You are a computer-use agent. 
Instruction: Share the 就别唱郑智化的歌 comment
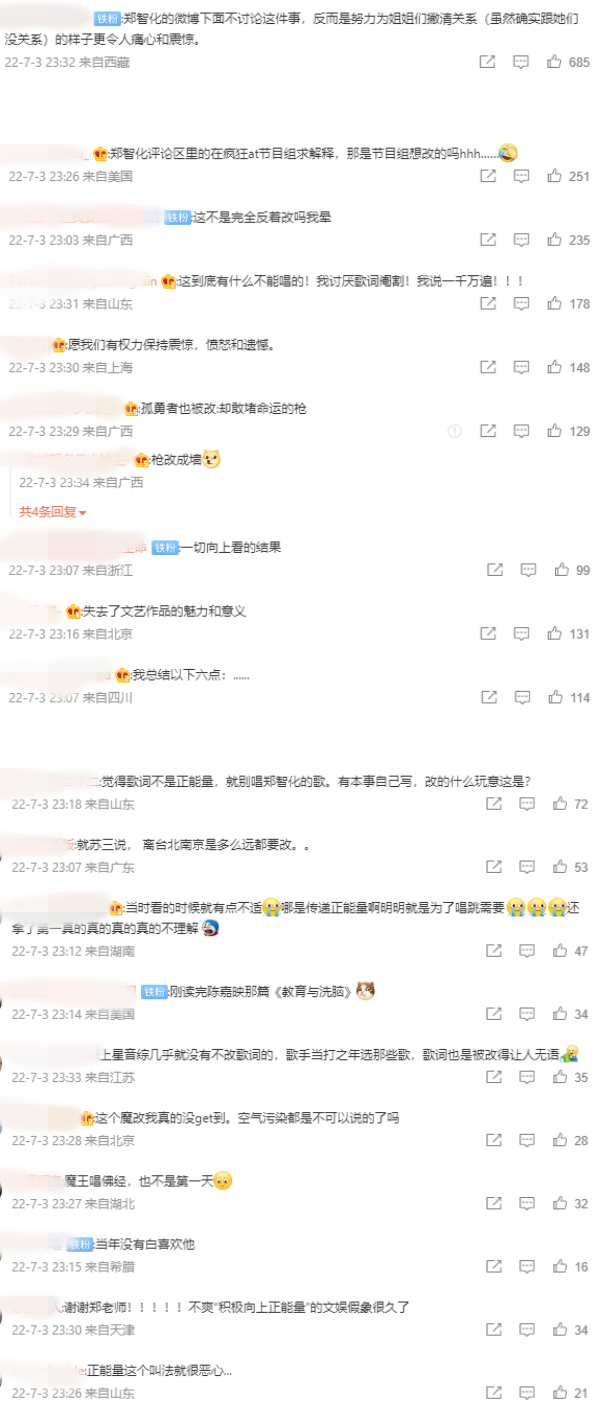click(494, 804)
